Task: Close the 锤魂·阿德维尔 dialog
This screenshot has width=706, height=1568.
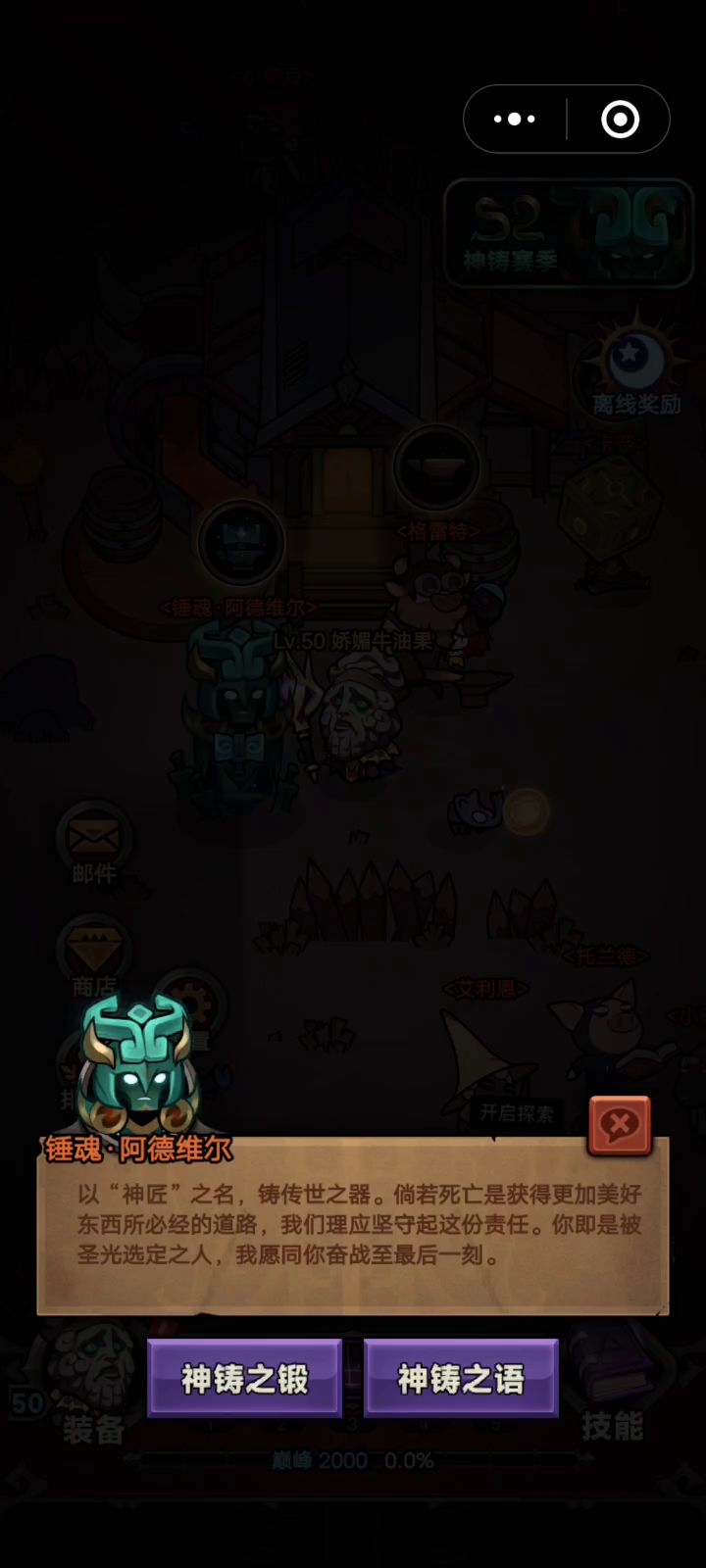Action: pos(620,1125)
